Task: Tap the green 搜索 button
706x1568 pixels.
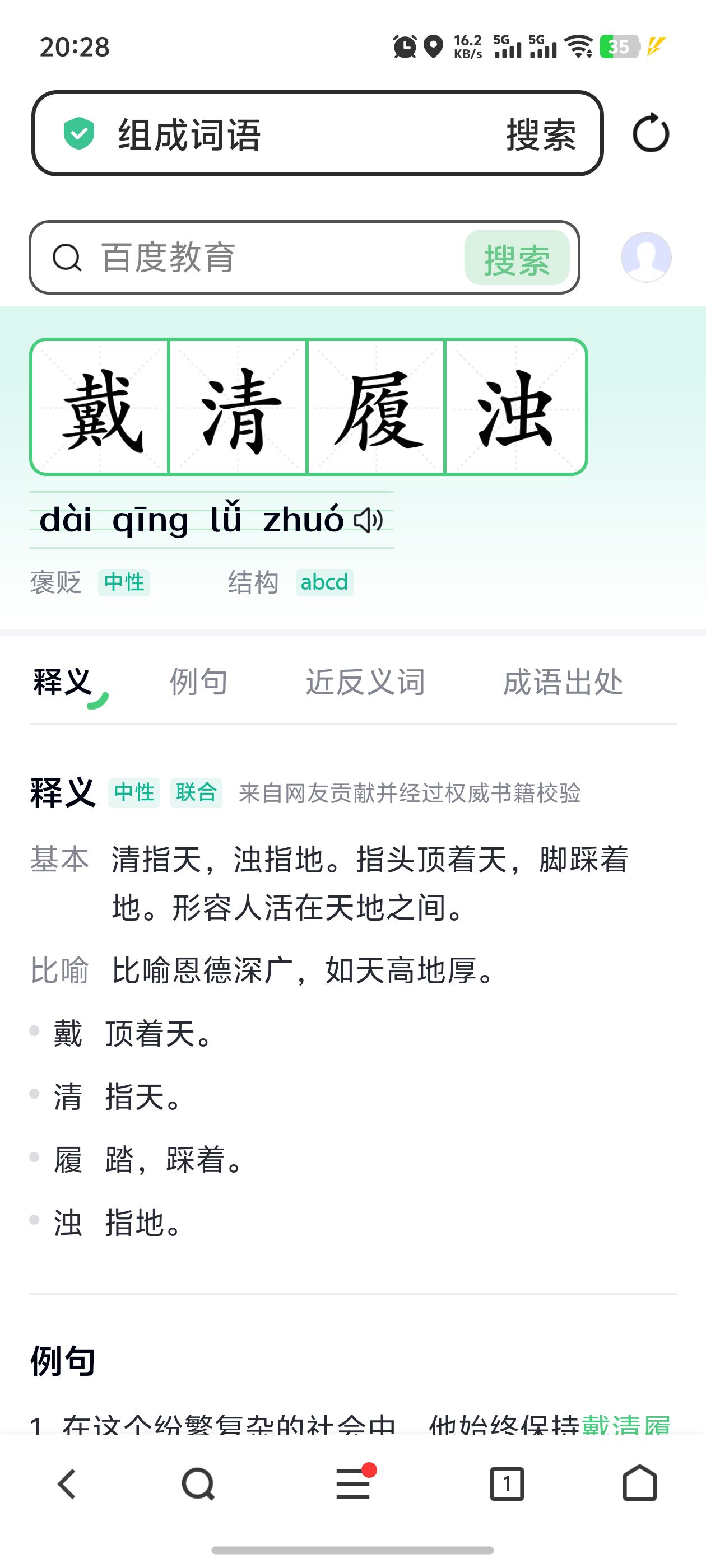Action: pos(517,259)
